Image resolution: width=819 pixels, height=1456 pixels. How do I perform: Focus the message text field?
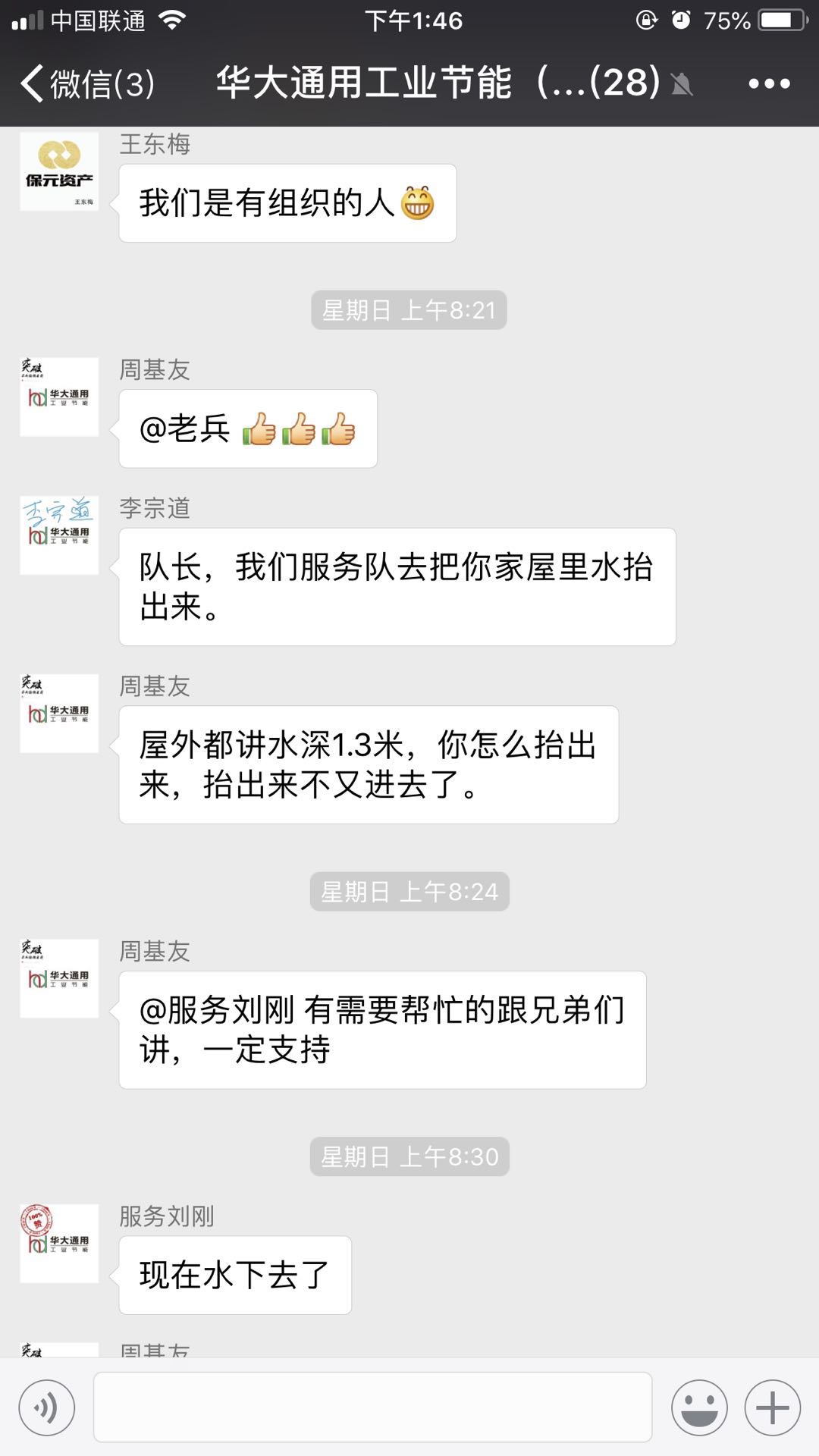click(372, 1407)
